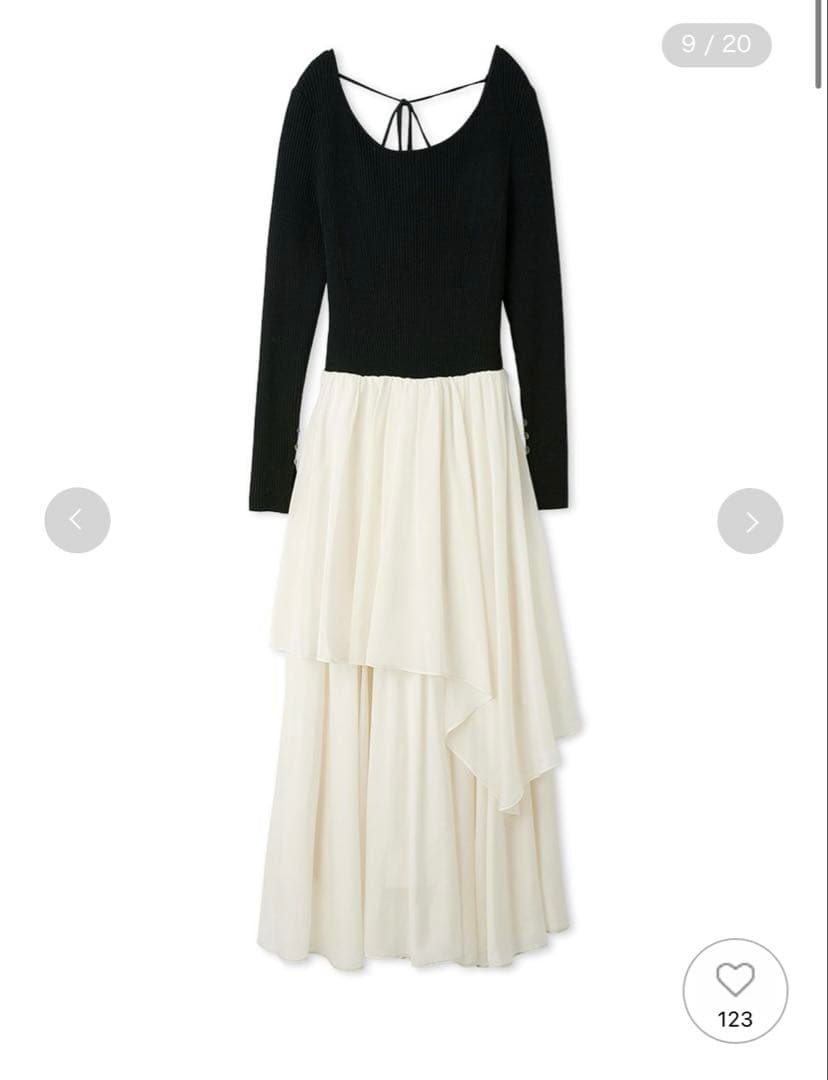Go to the previous product image
828x1080 pixels.
point(77,520)
